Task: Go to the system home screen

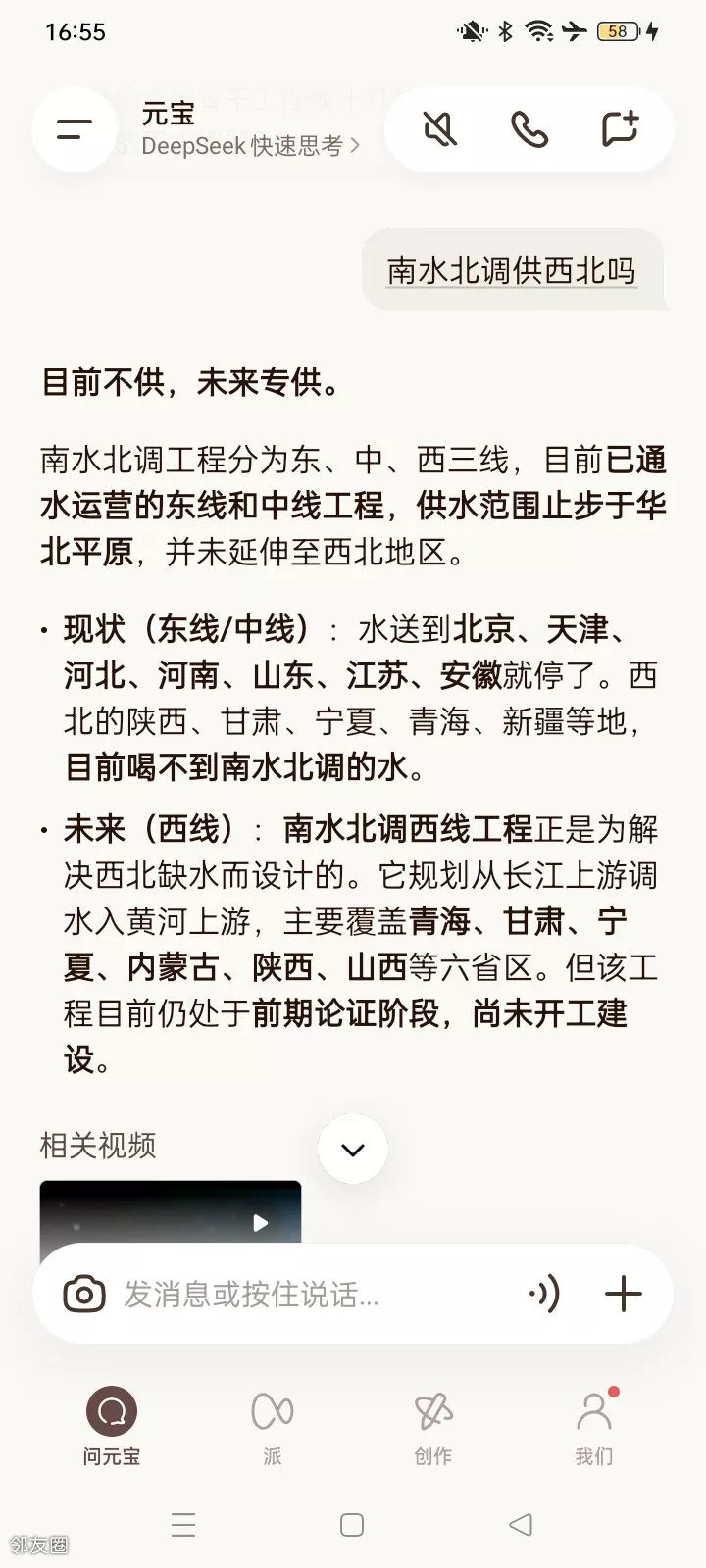Action: coord(352,1525)
